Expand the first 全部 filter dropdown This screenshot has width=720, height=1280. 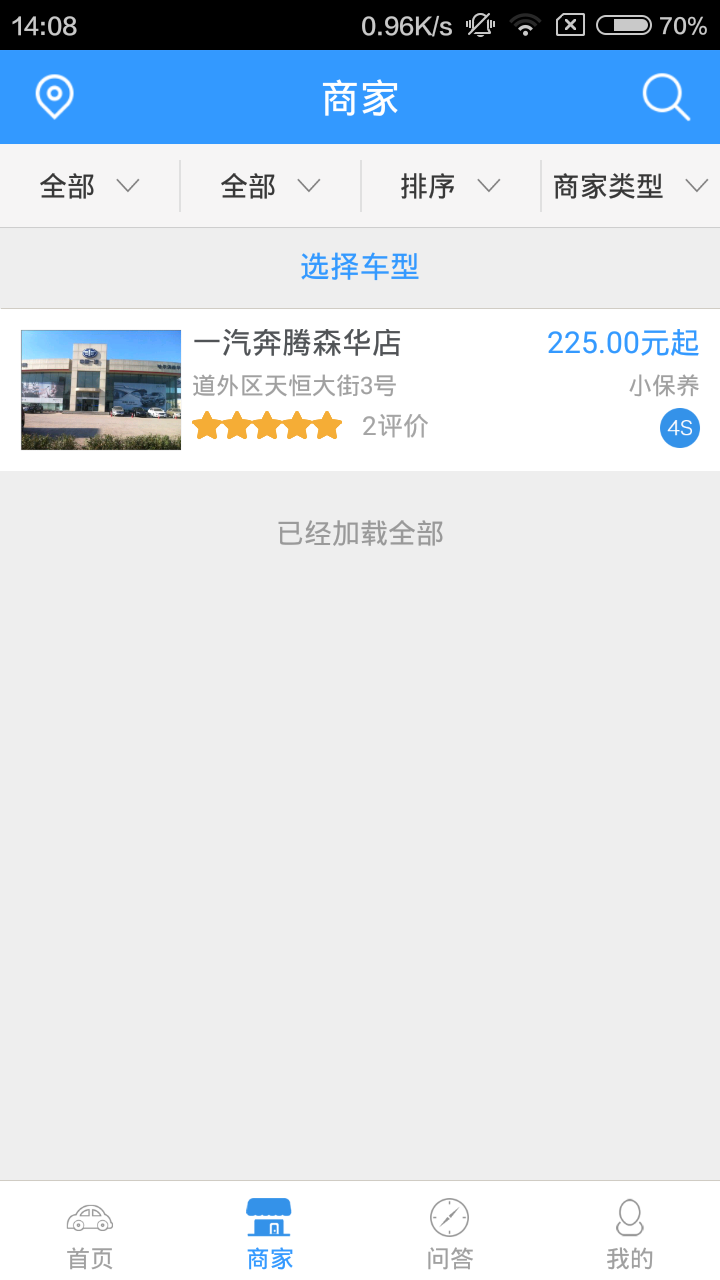click(x=90, y=186)
